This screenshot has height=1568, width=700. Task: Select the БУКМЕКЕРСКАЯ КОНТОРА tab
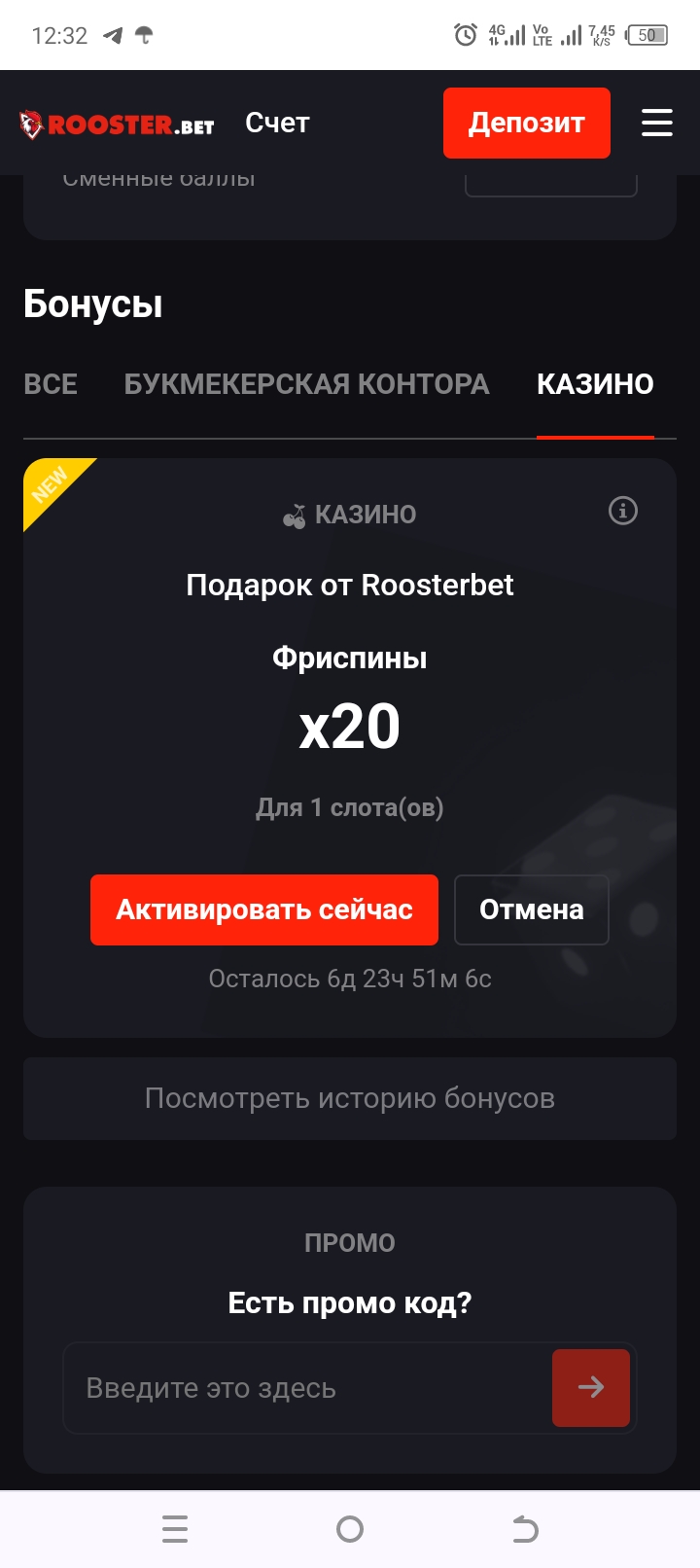click(306, 384)
